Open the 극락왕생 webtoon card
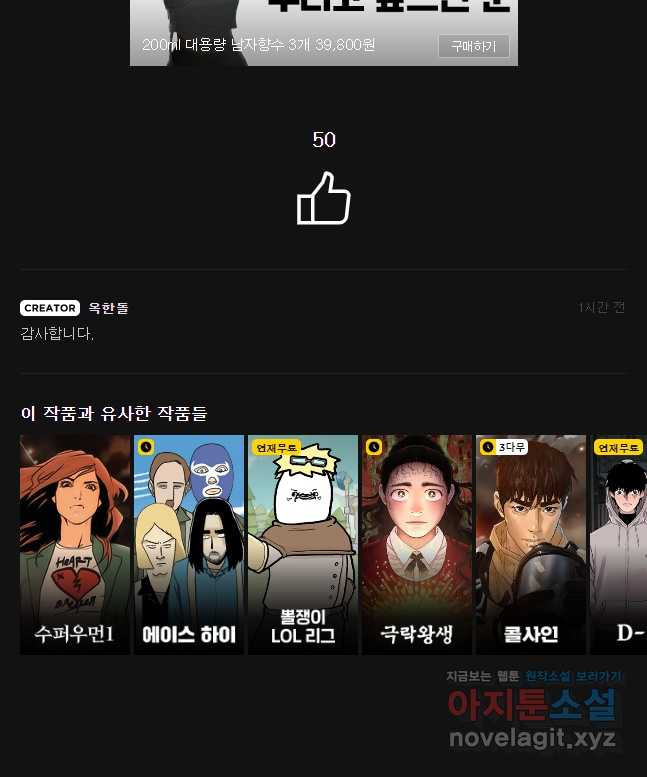This screenshot has height=777, width=647. 417,544
